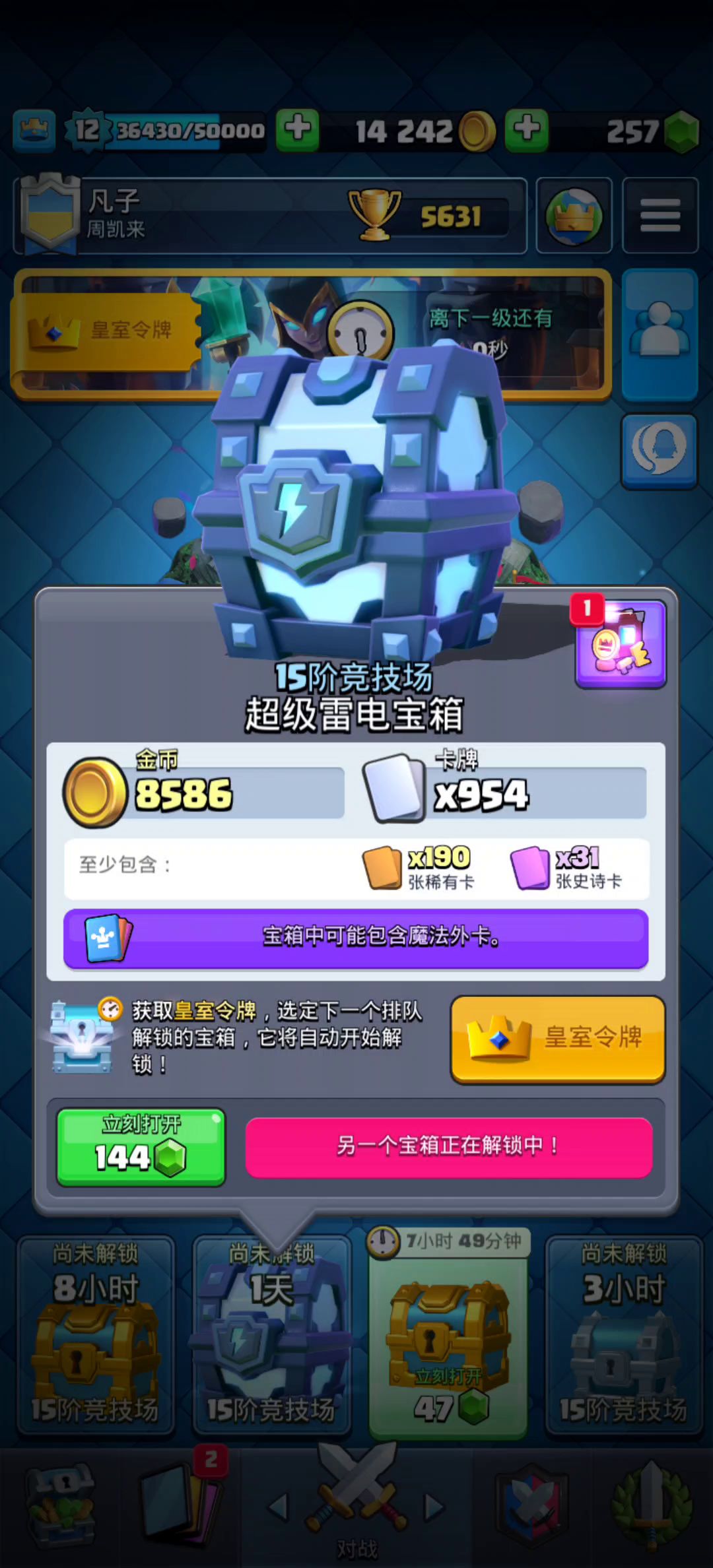The image size is (713, 1568).
Task: Open the Pass Royale banner at top
Action: [x=310, y=335]
